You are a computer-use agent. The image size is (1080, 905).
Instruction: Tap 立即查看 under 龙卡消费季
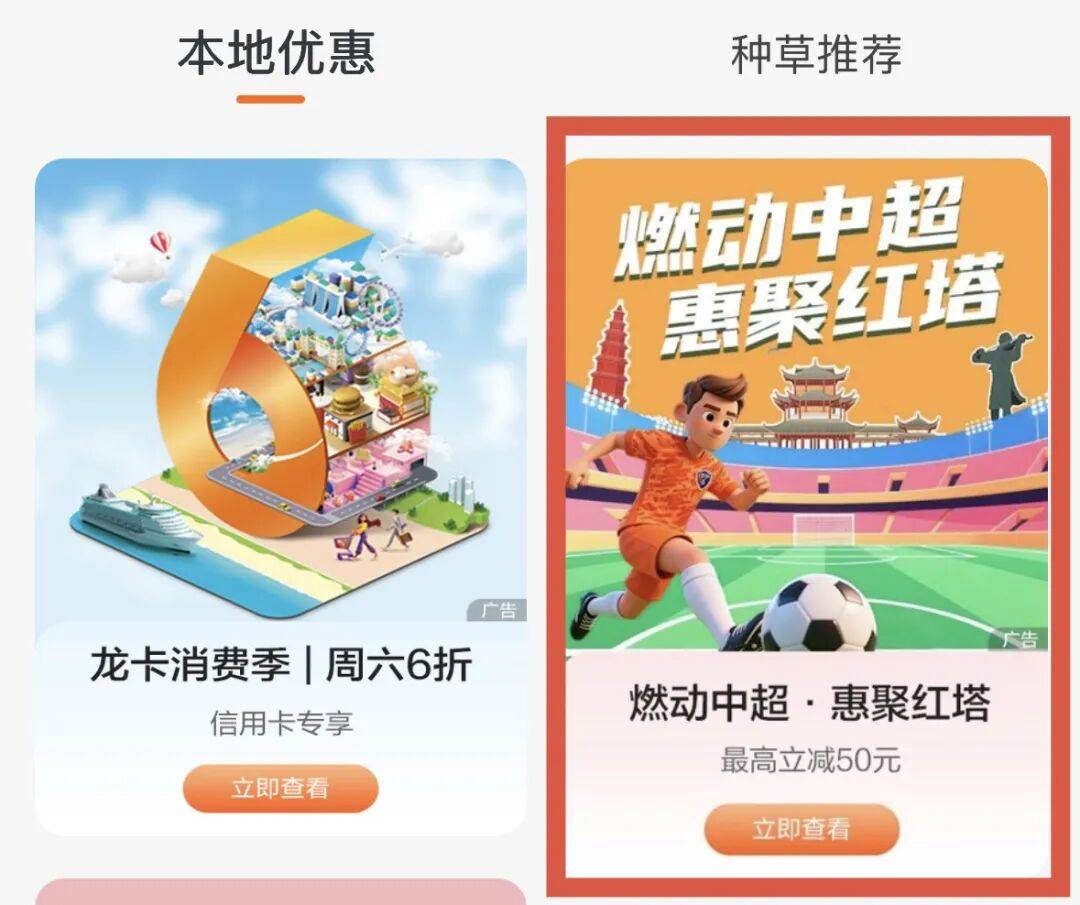click(280, 788)
